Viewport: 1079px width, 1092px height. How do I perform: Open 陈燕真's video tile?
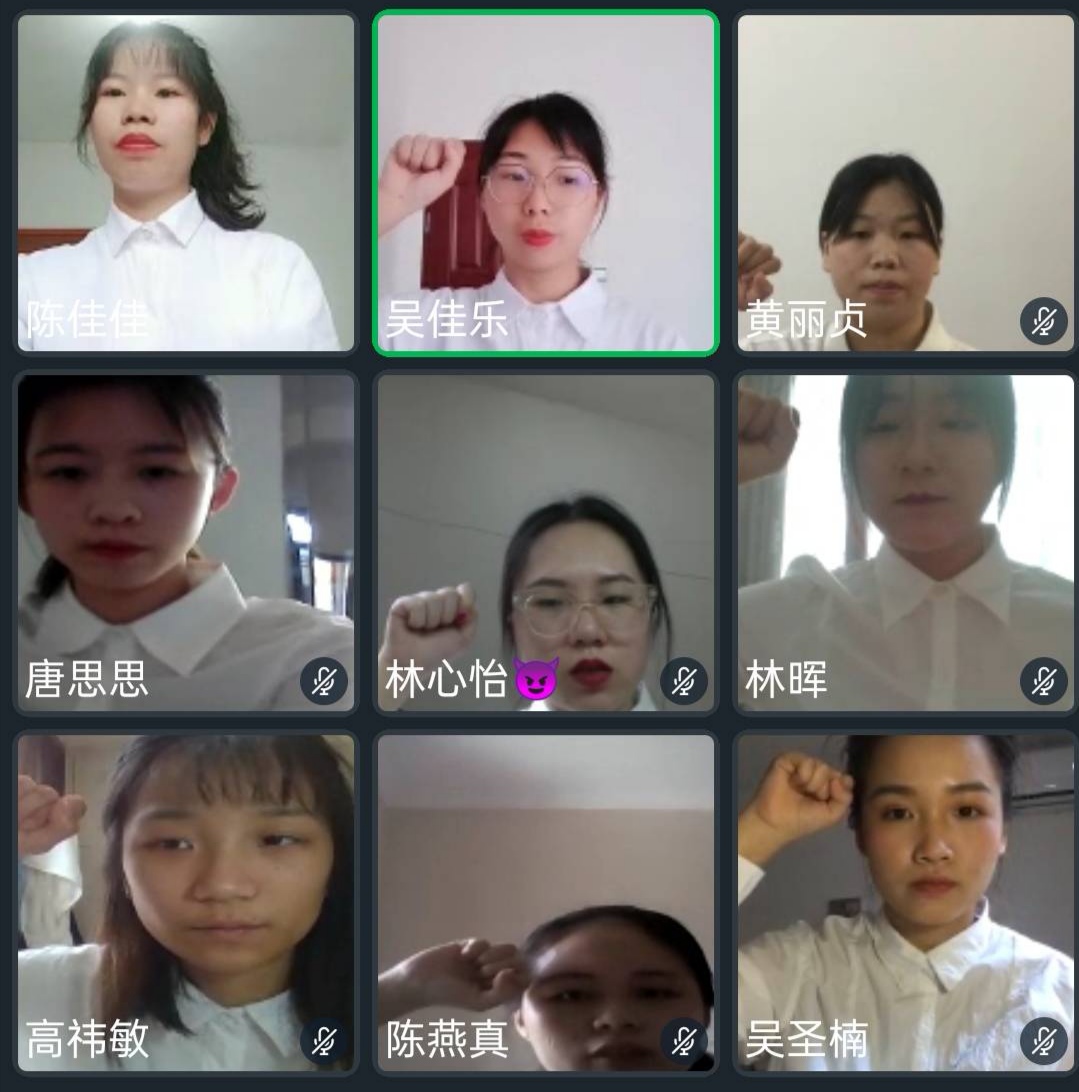click(x=546, y=902)
